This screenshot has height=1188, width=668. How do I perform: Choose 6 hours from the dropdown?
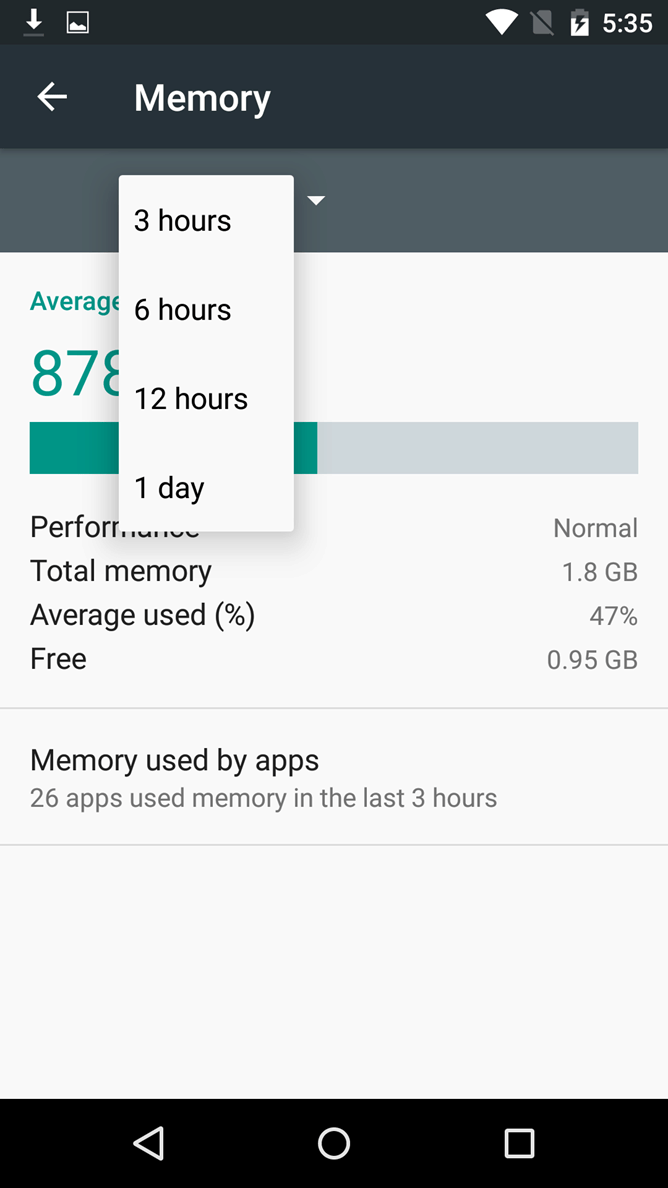(206, 309)
